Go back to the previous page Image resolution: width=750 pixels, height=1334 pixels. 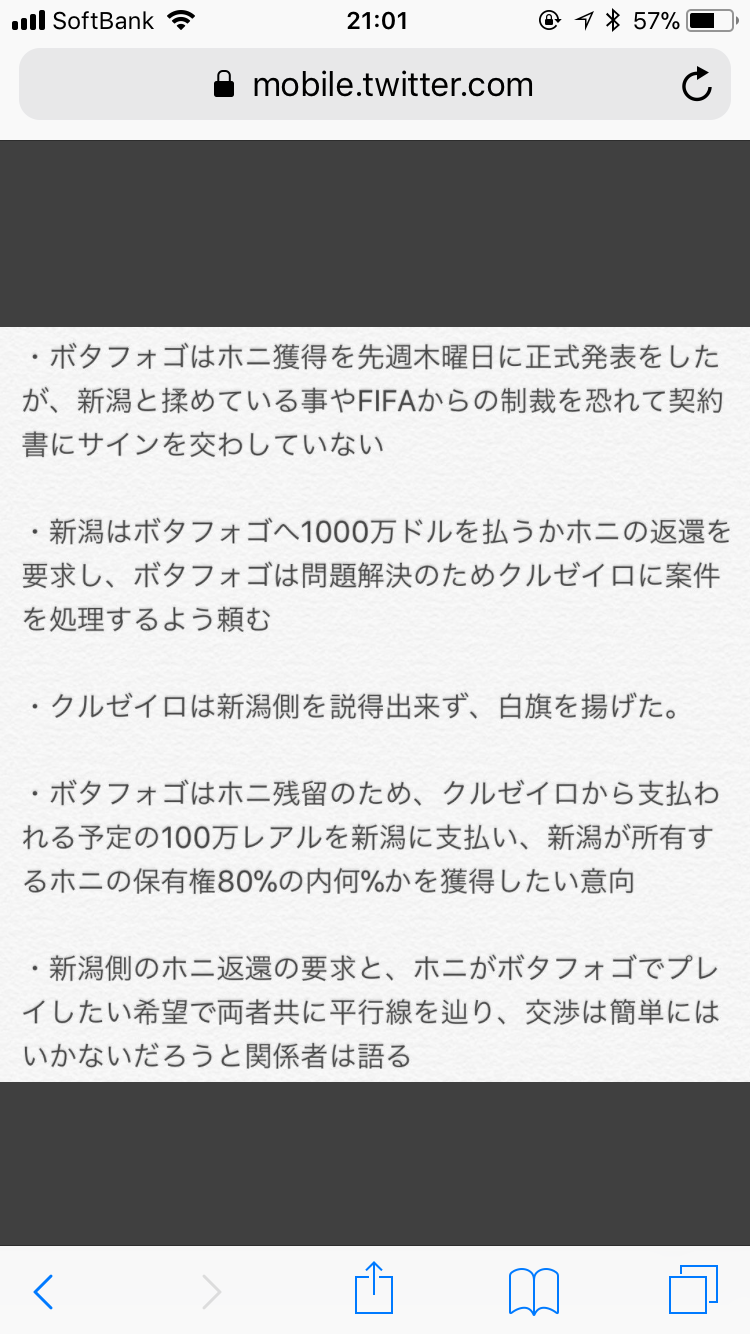(x=43, y=1292)
